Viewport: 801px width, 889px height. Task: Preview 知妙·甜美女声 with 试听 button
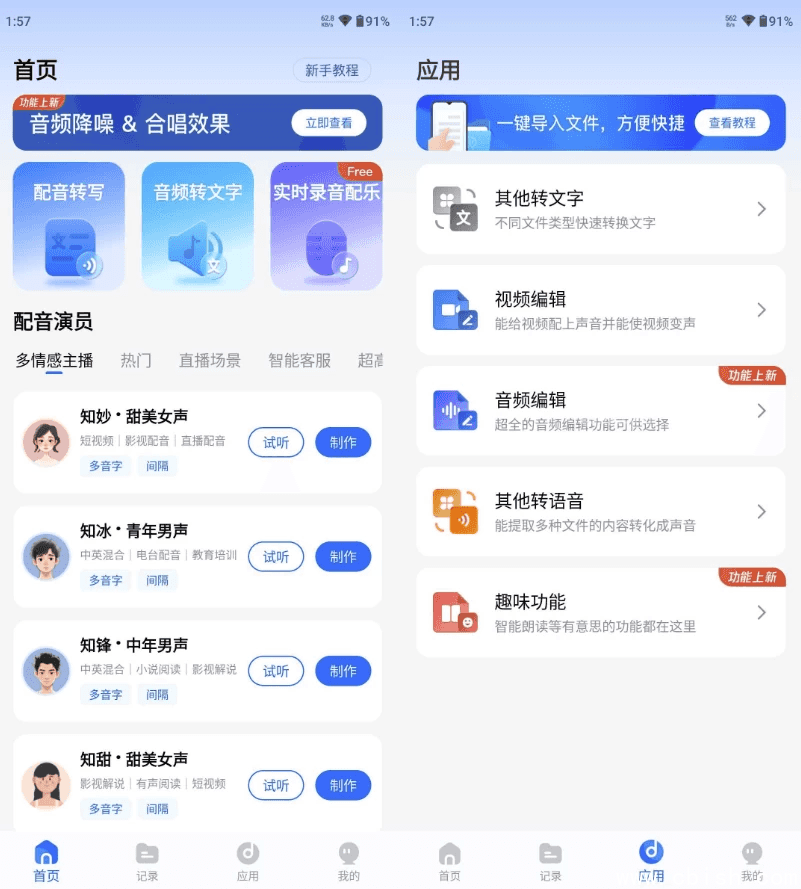coord(275,442)
